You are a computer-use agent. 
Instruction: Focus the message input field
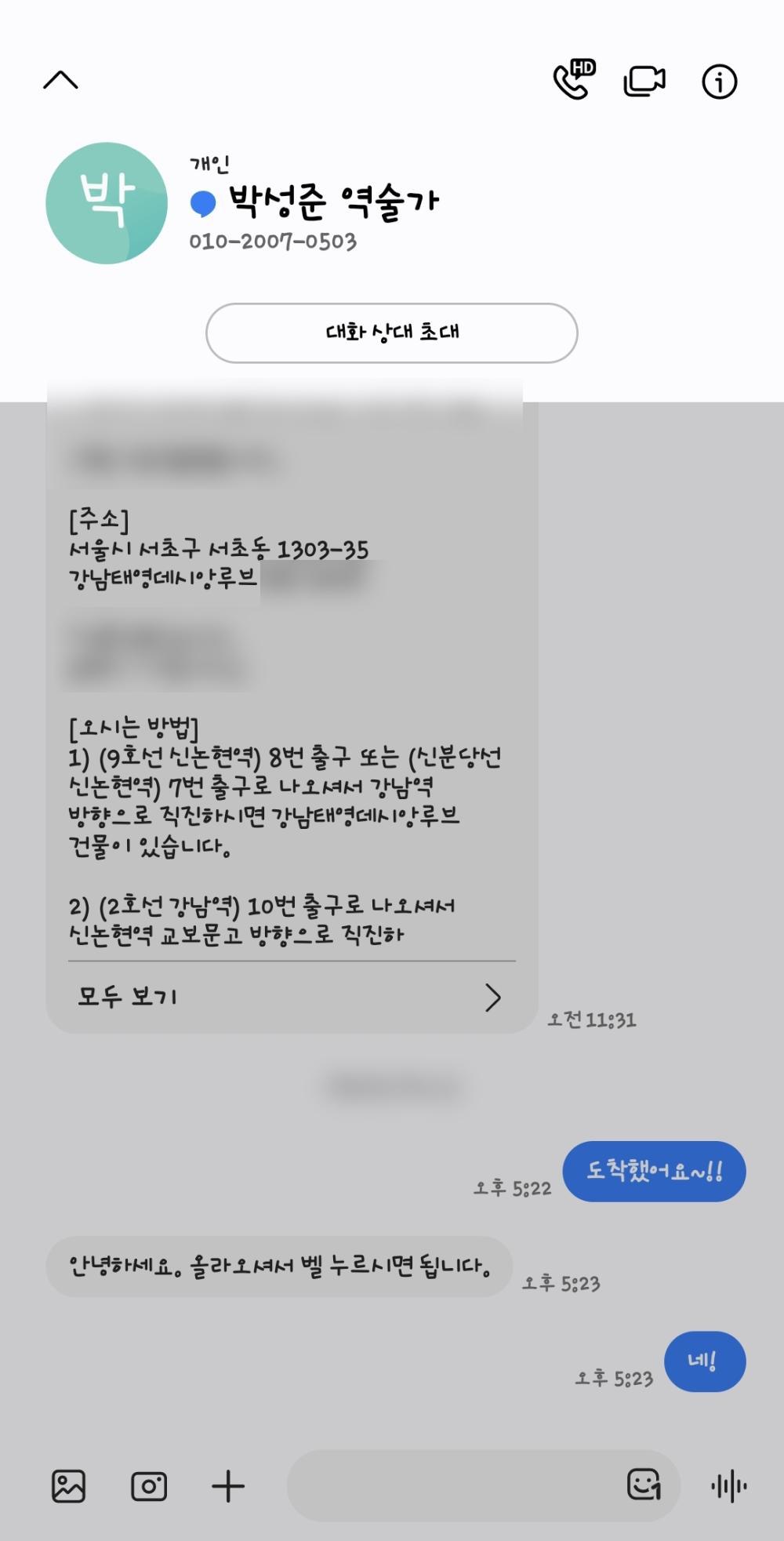[455, 1486]
